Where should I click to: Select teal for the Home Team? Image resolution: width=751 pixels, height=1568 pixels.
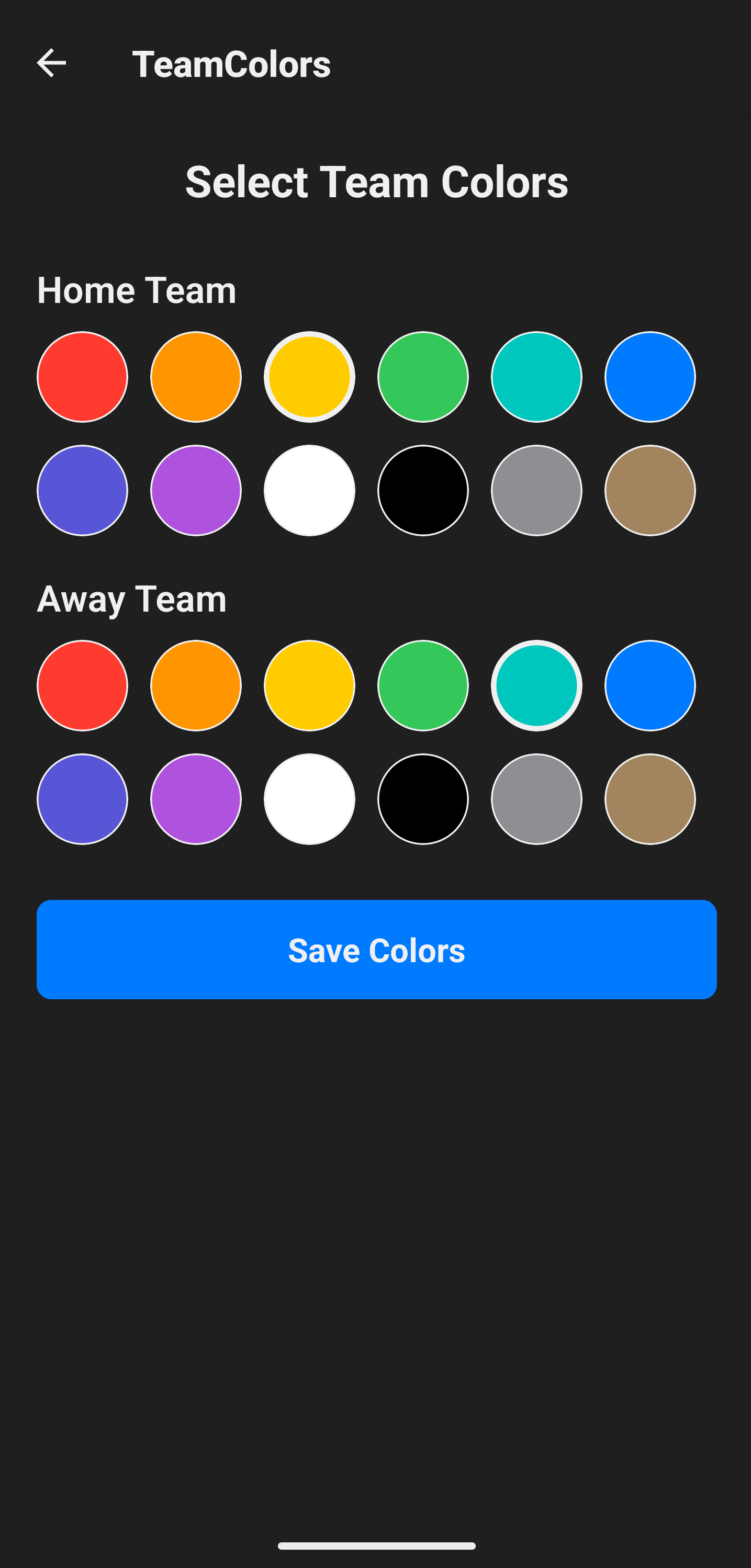click(536, 377)
